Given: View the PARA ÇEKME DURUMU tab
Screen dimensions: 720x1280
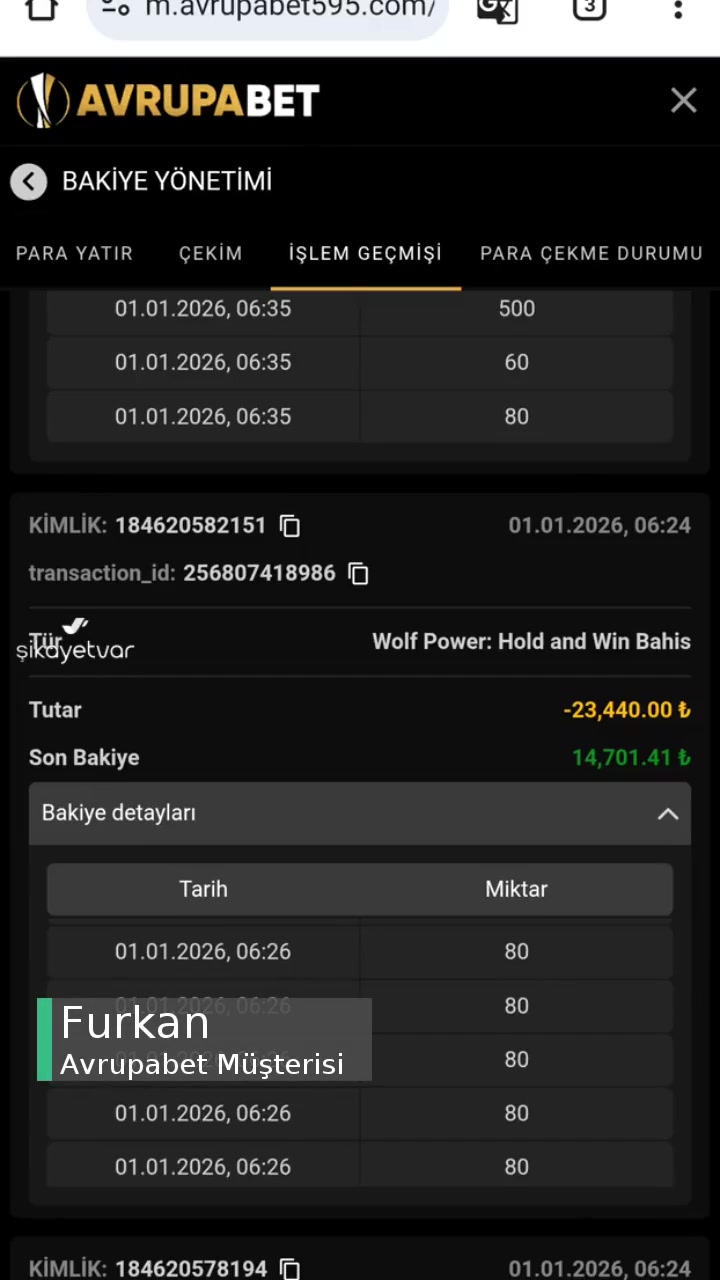Looking at the screenshot, I should click(591, 253).
